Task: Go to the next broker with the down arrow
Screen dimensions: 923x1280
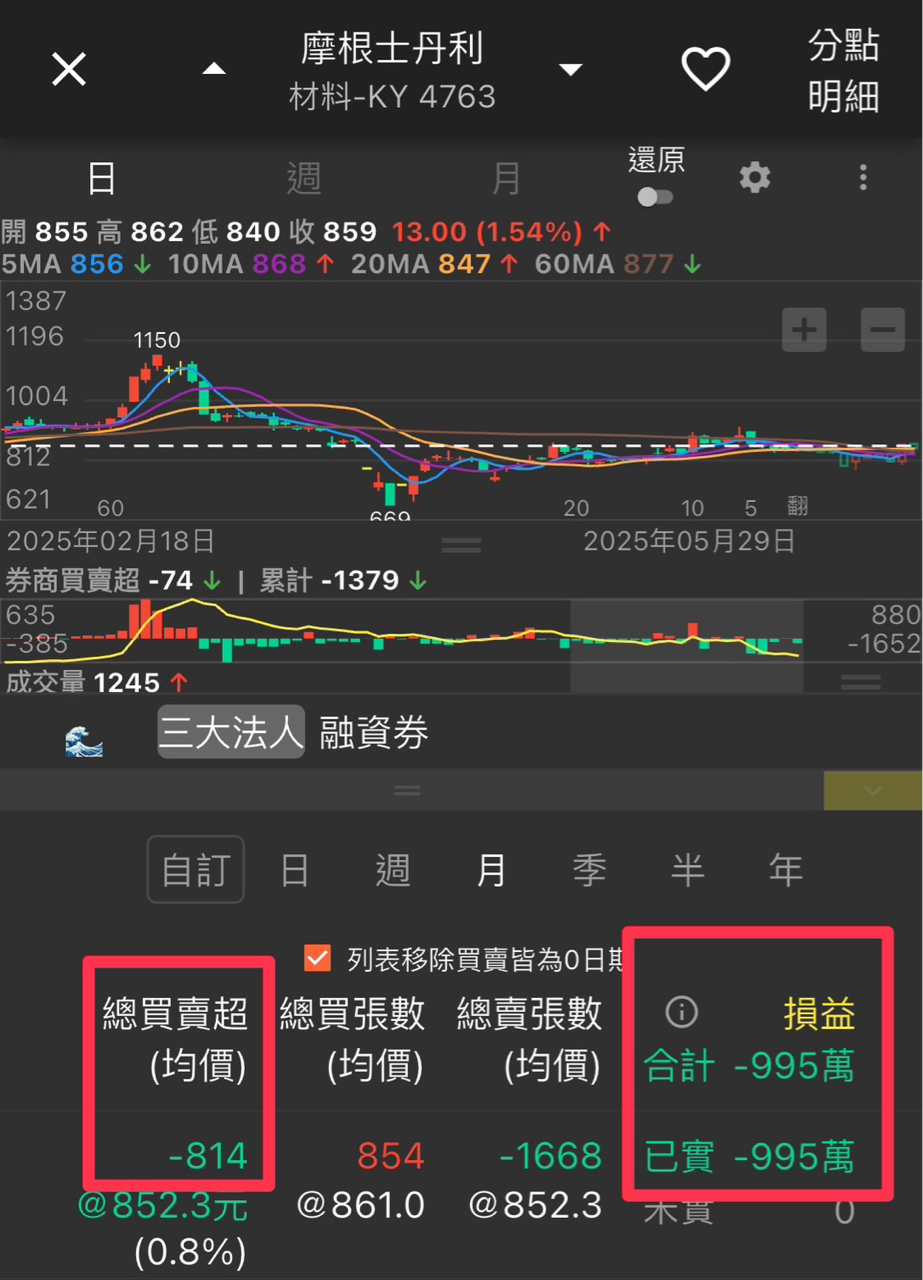Action: [x=570, y=69]
